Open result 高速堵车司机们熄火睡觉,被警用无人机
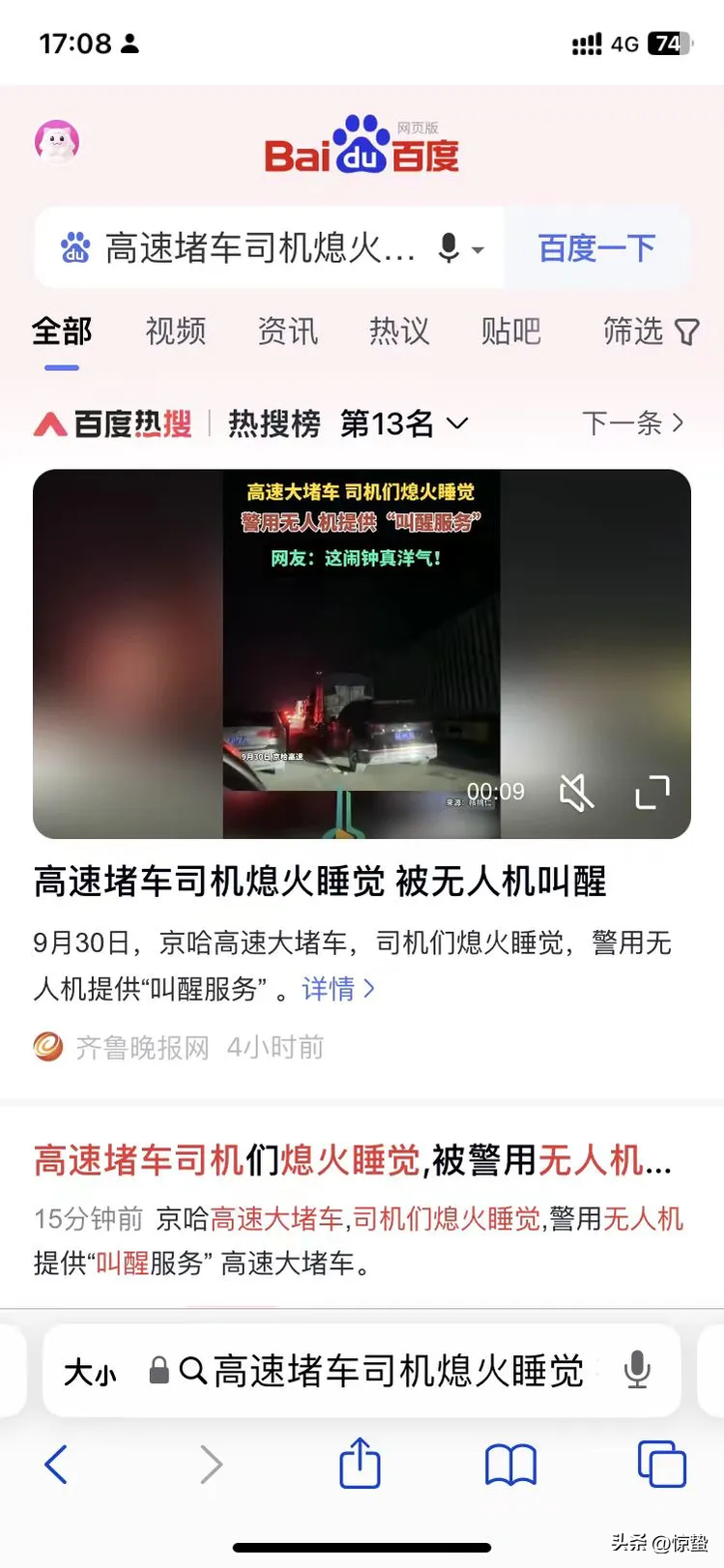 (352, 1160)
